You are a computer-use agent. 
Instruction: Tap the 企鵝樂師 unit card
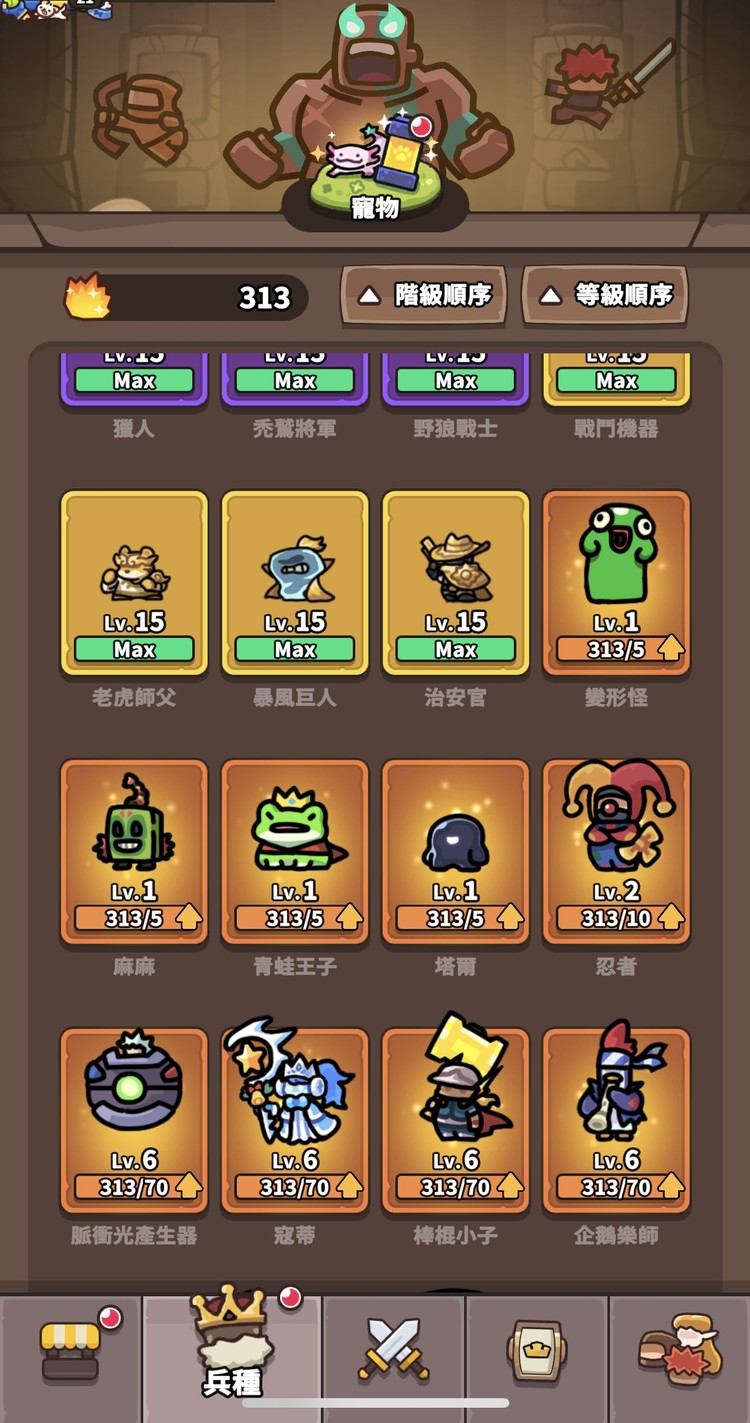click(616, 1121)
